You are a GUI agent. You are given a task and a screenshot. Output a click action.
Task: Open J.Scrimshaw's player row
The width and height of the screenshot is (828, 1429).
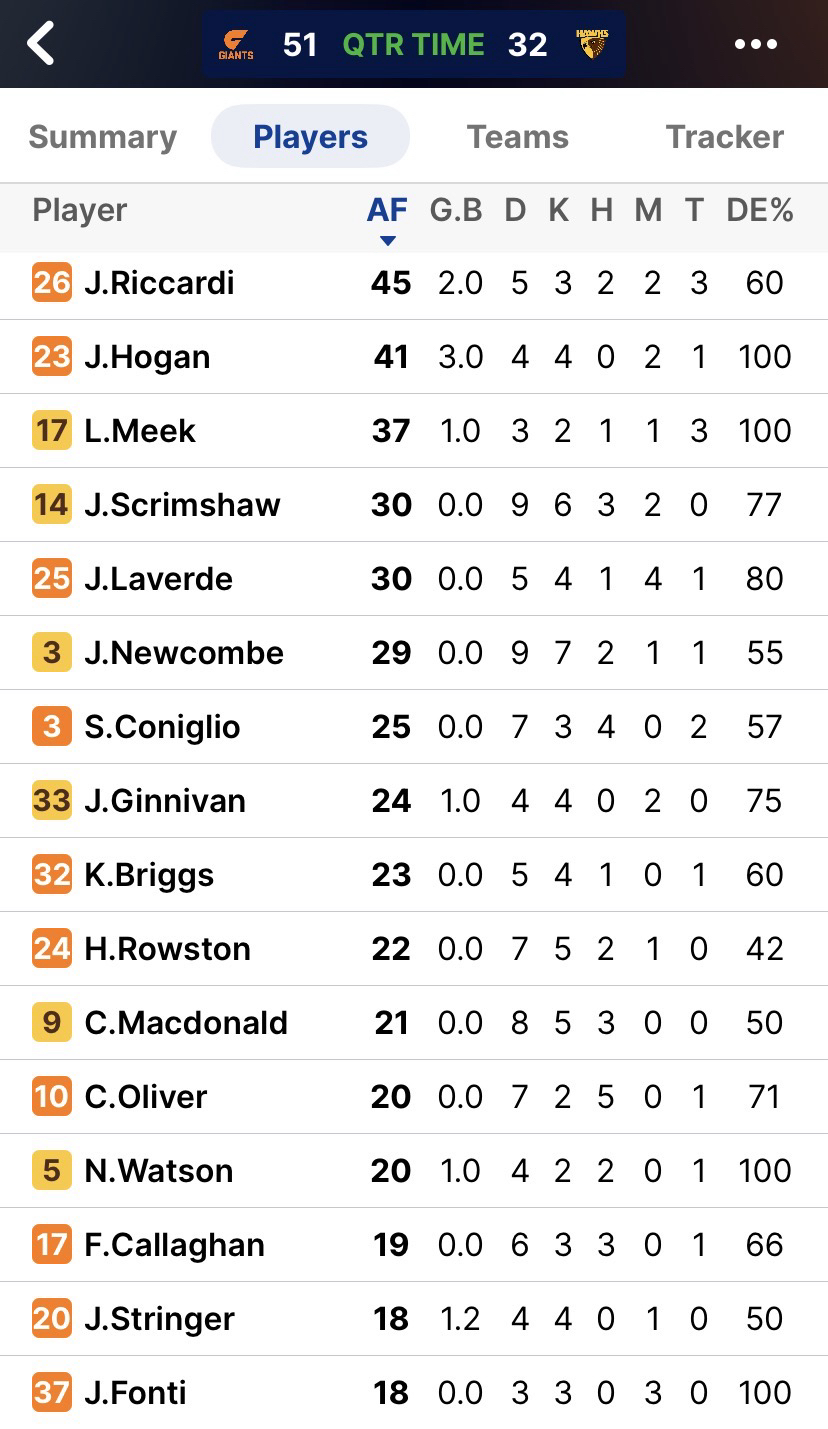(182, 505)
